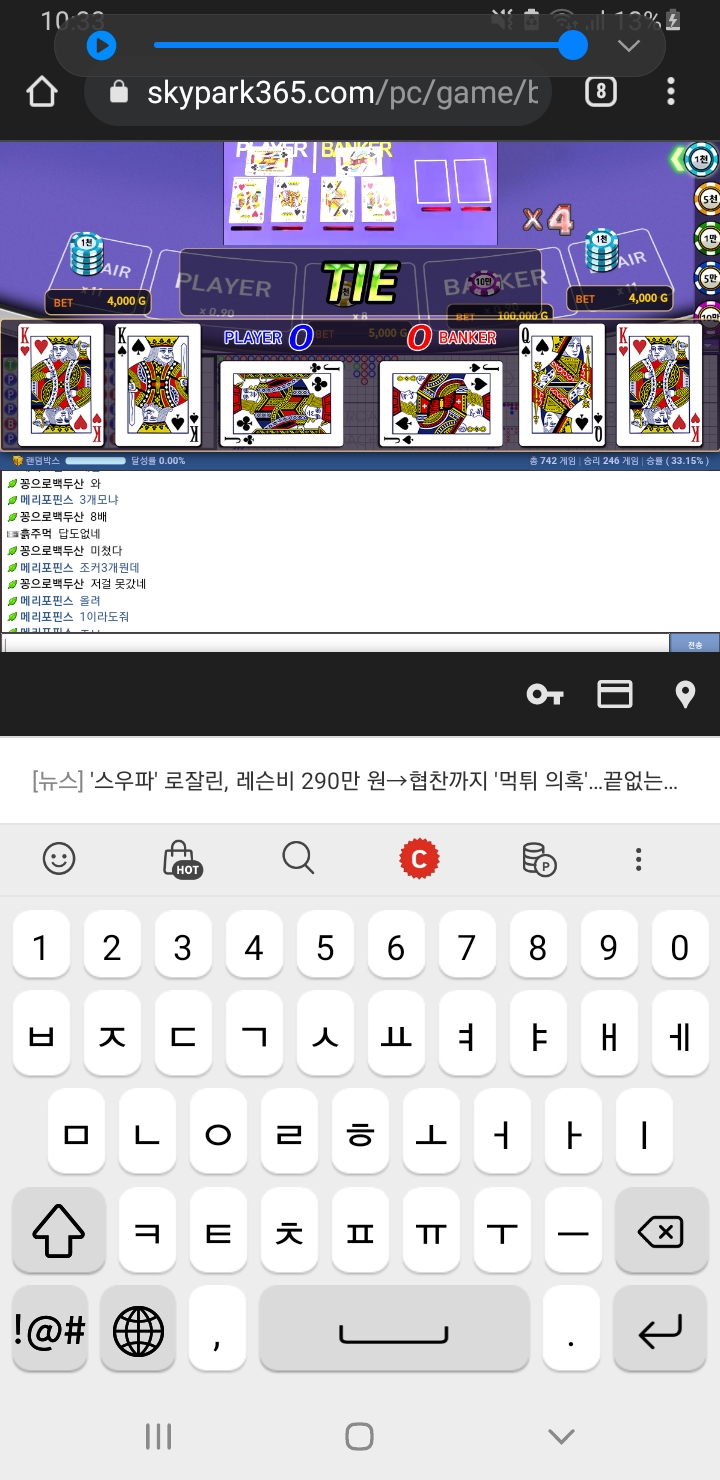The image size is (720, 1480).
Task: Open the tab switcher showing 8 tabs
Action: (x=599, y=93)
